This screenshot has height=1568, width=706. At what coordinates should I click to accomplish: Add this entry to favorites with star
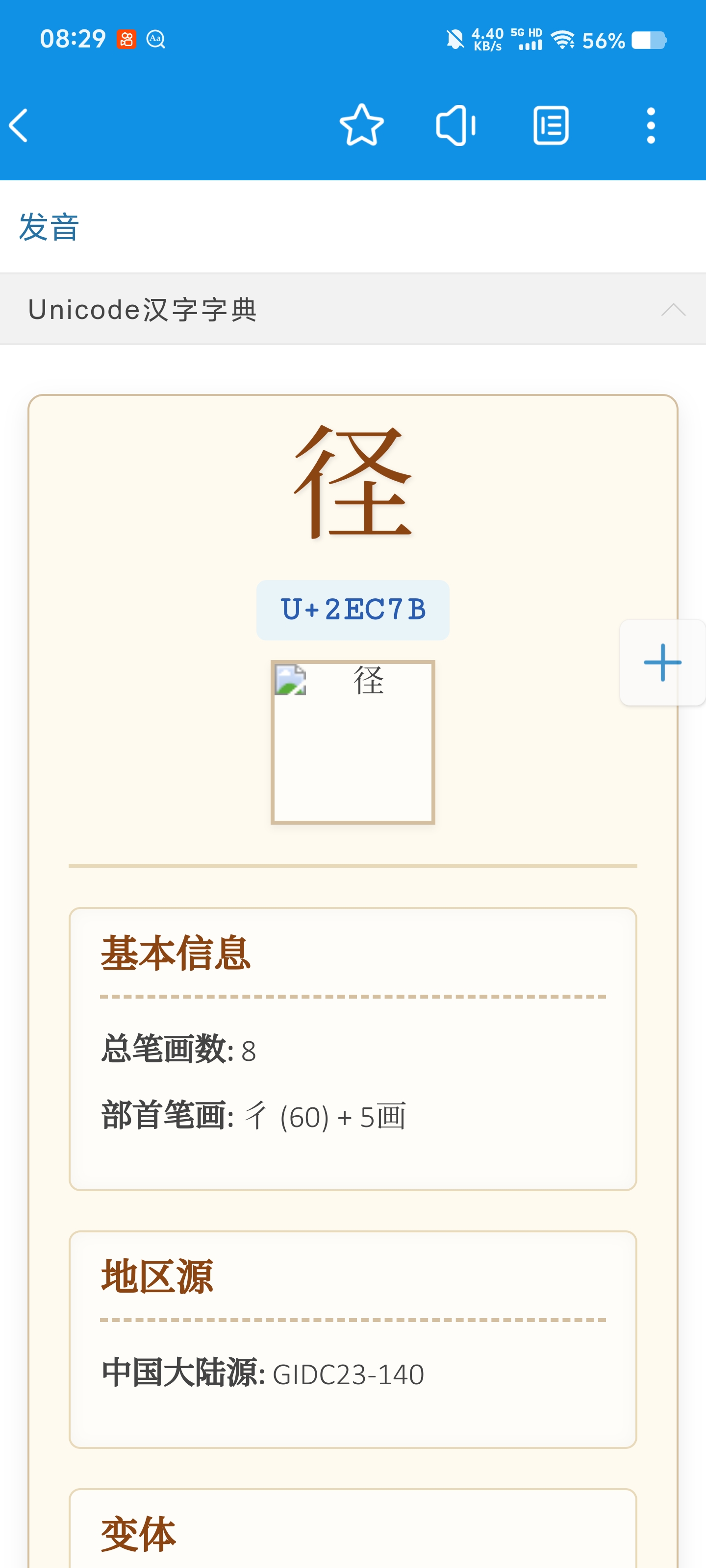click(362, 125)
